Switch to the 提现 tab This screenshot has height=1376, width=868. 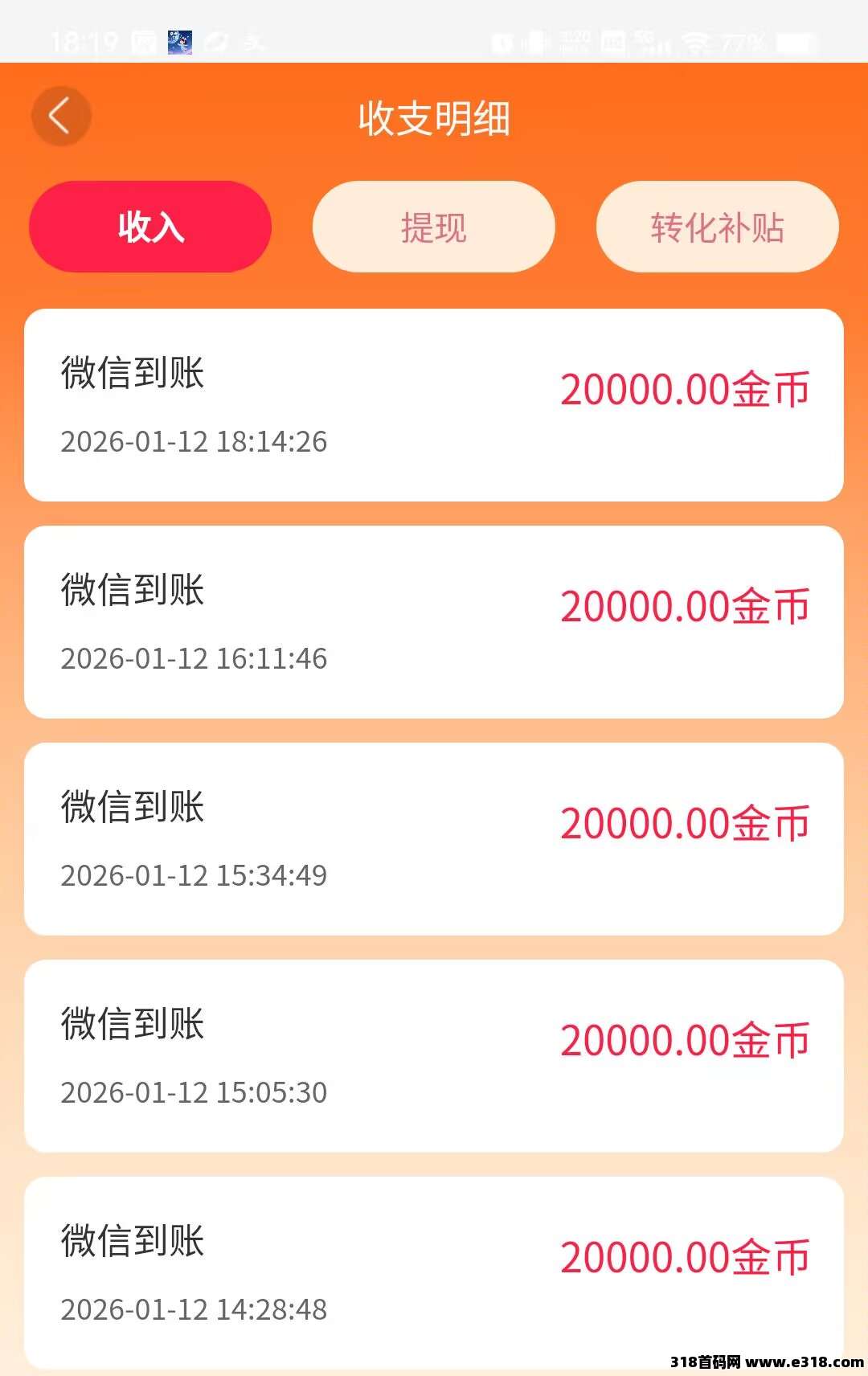(x=433, y=227)
